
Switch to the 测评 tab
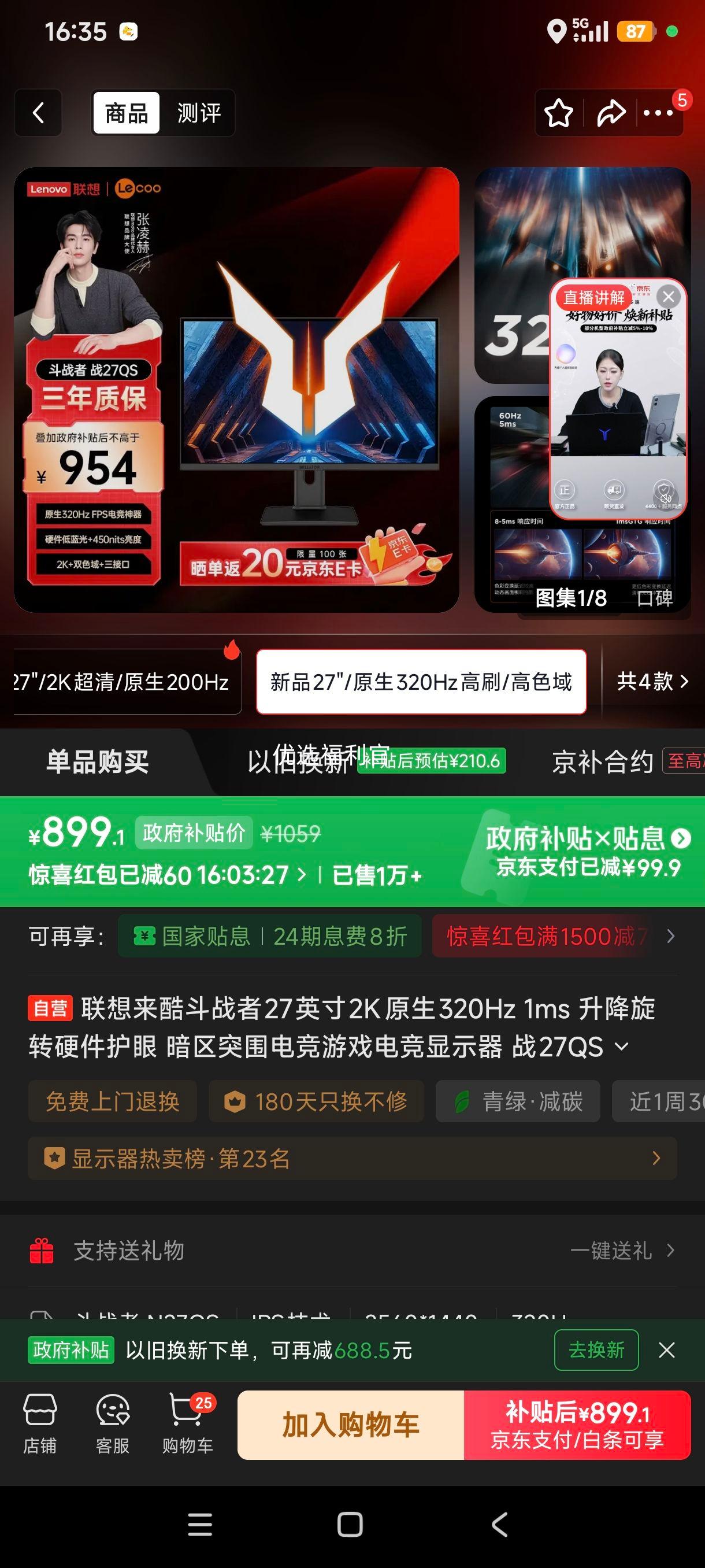pyautogui.click(x=197, y=113)
